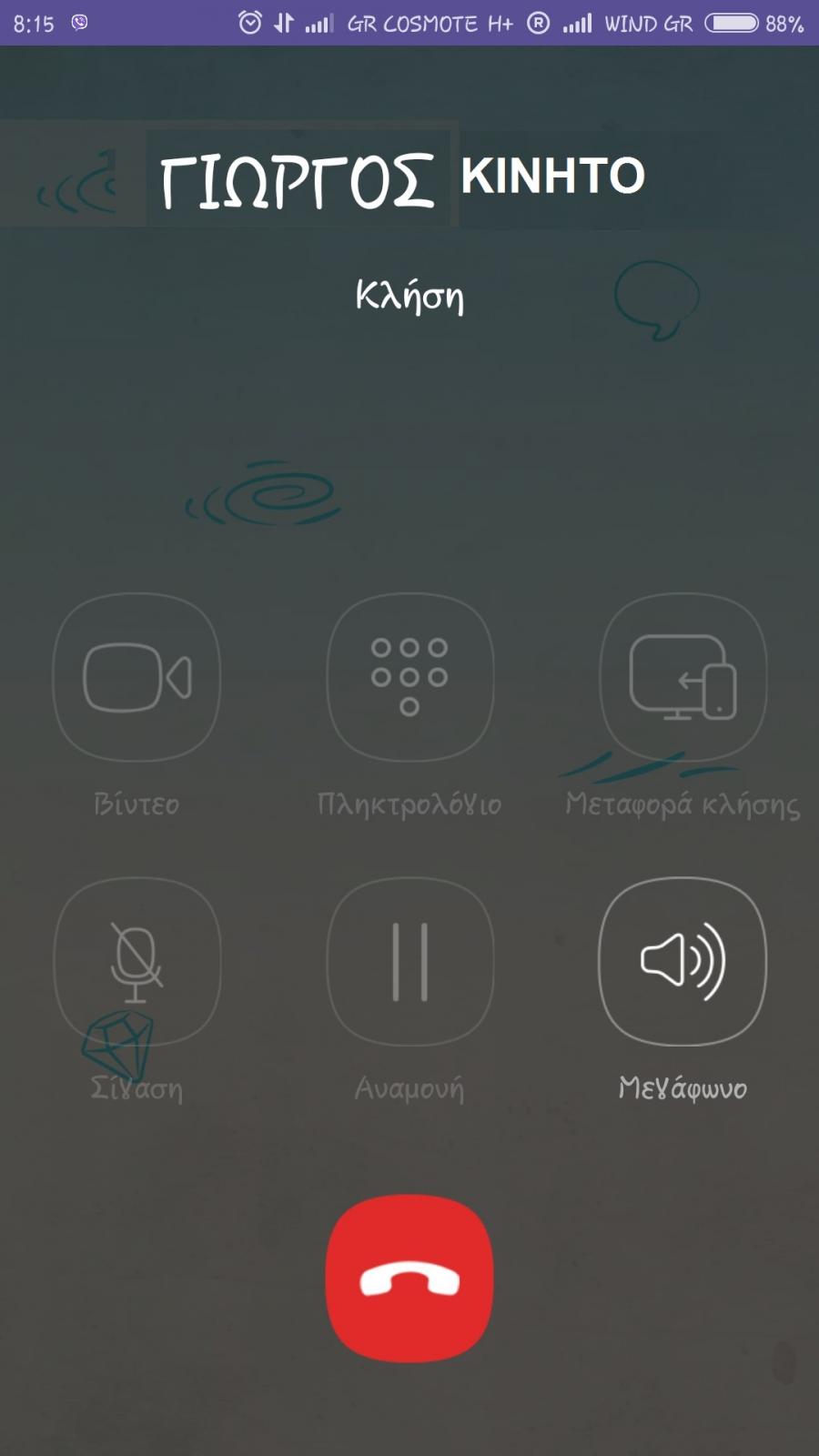Switch to Βίντεο video call
The width and height of the screenshot is (819, 1456).
[136, 677]
